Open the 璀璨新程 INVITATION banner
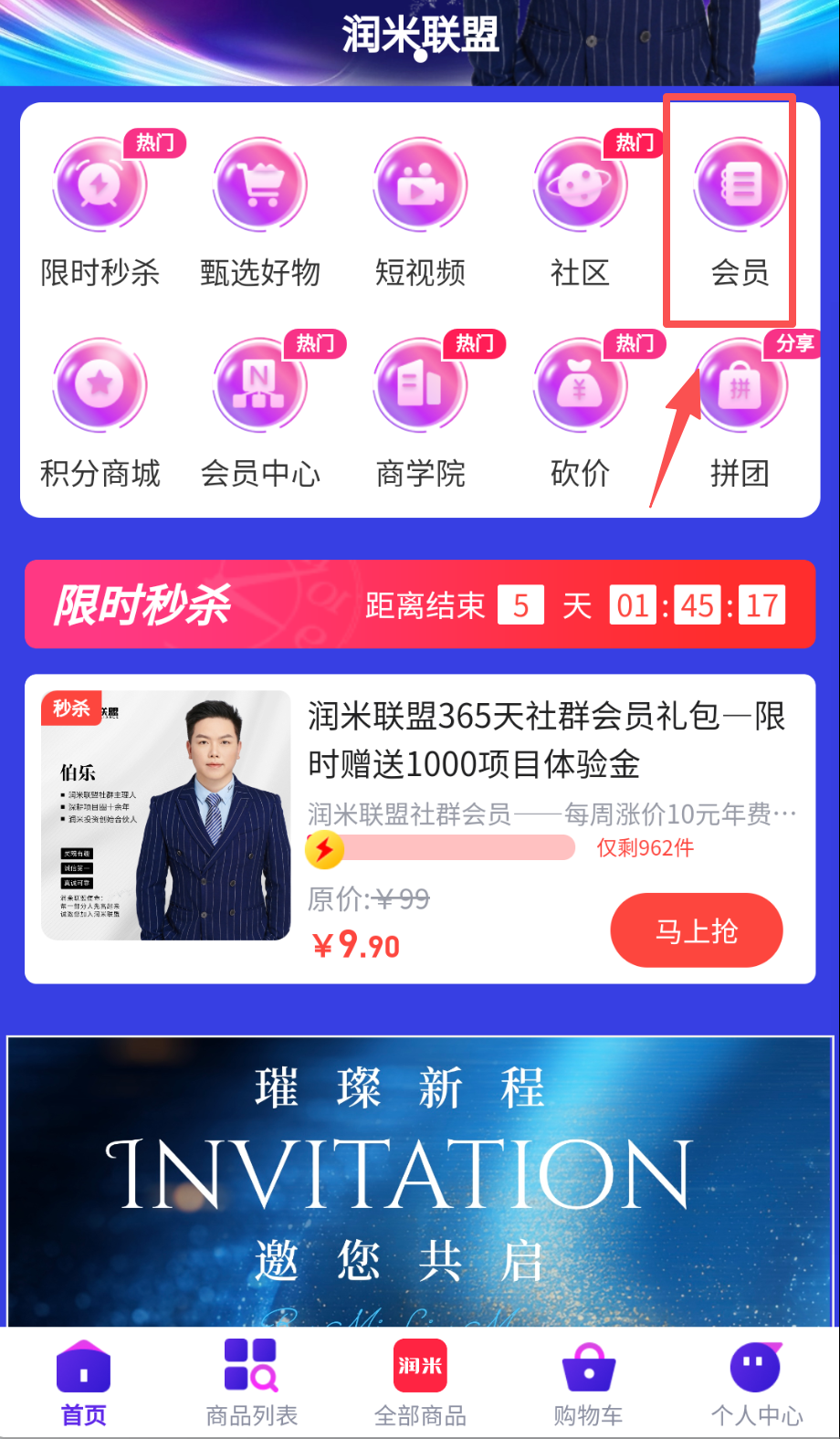The height and width of the screenshot is (1439, 840). click(420, 1178)
